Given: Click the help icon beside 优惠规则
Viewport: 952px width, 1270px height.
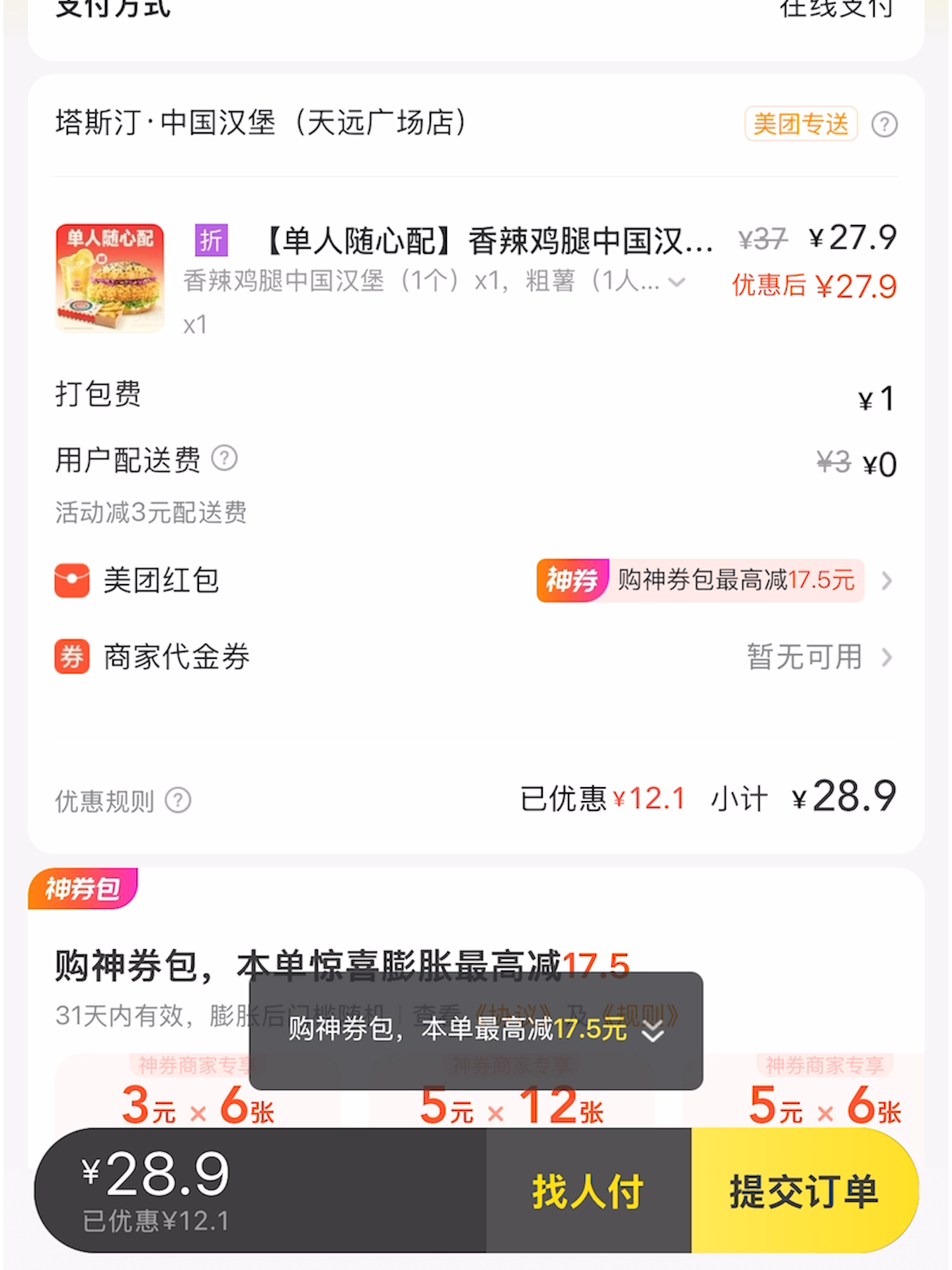Looking at the screenshot, I should coord(177,802).
